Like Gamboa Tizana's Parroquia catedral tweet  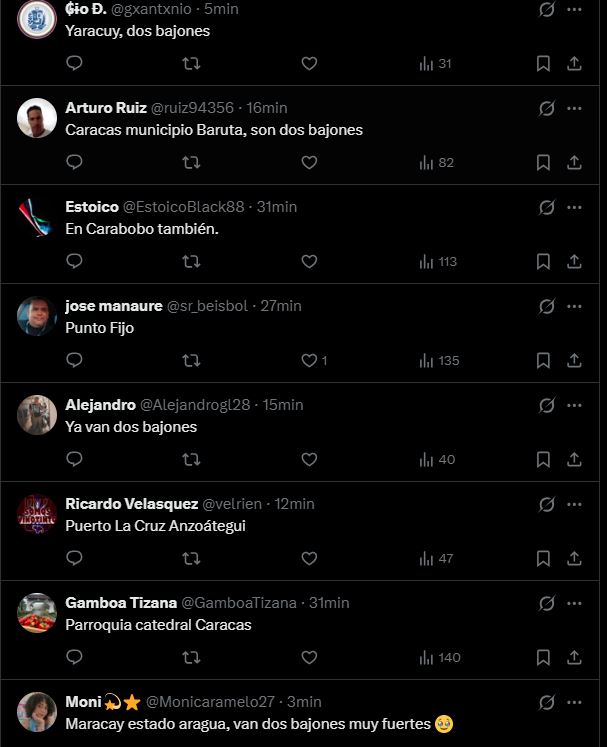click(x=309, y=657)
